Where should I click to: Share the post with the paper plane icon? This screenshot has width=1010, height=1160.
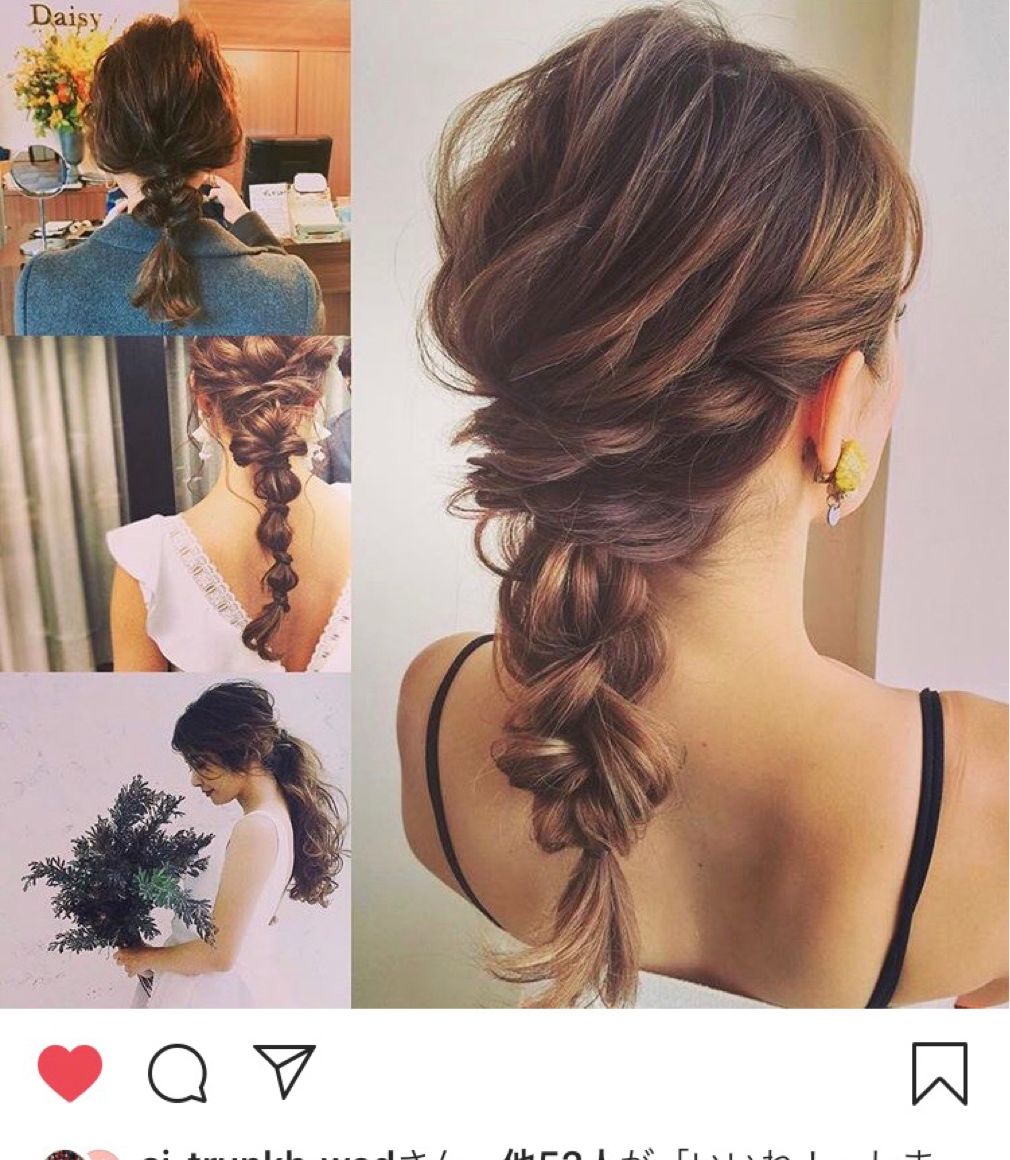point(284,1071)
